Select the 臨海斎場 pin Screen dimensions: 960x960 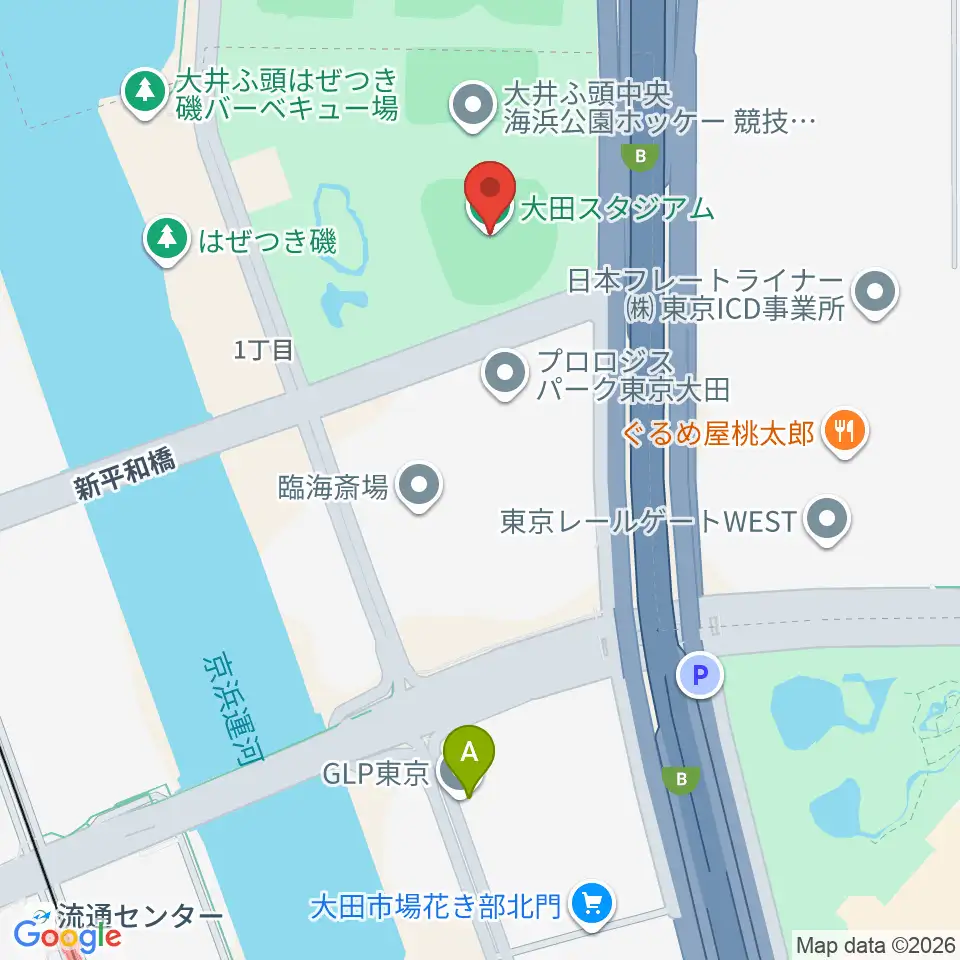tap(419, 487)
